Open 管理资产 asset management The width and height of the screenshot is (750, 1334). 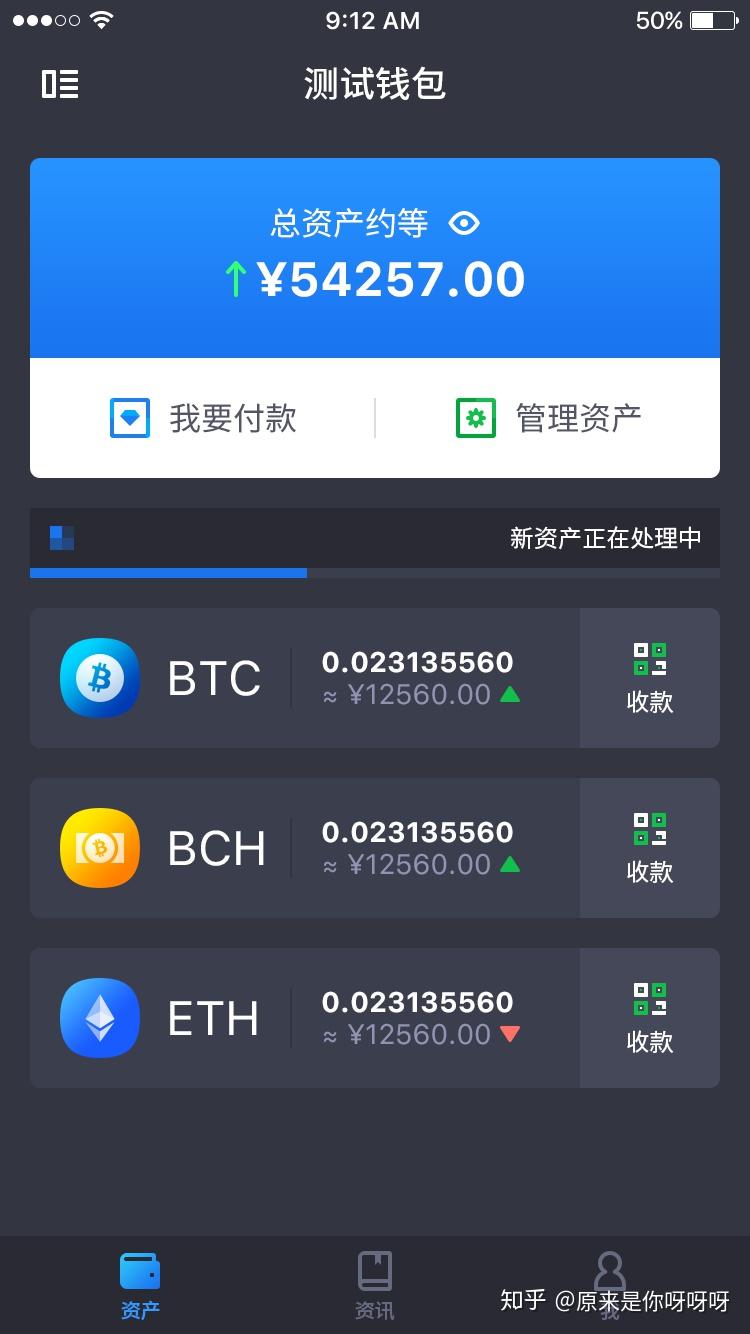click(x=548, y=418)
